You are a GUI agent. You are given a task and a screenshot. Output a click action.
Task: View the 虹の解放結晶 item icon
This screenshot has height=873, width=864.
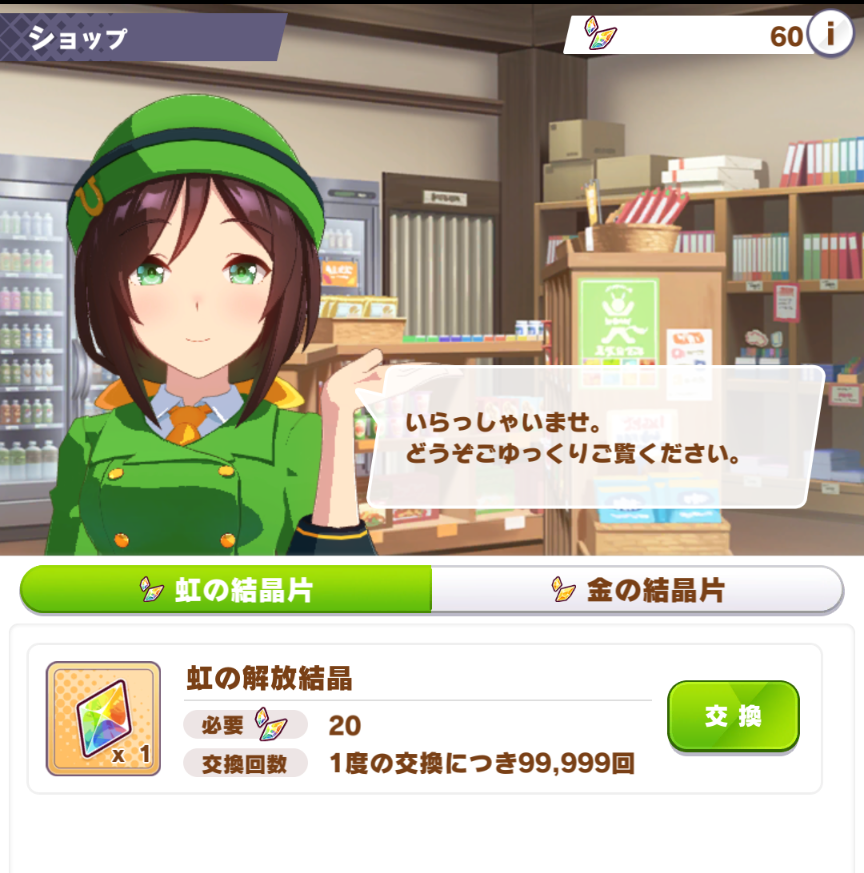103,718
